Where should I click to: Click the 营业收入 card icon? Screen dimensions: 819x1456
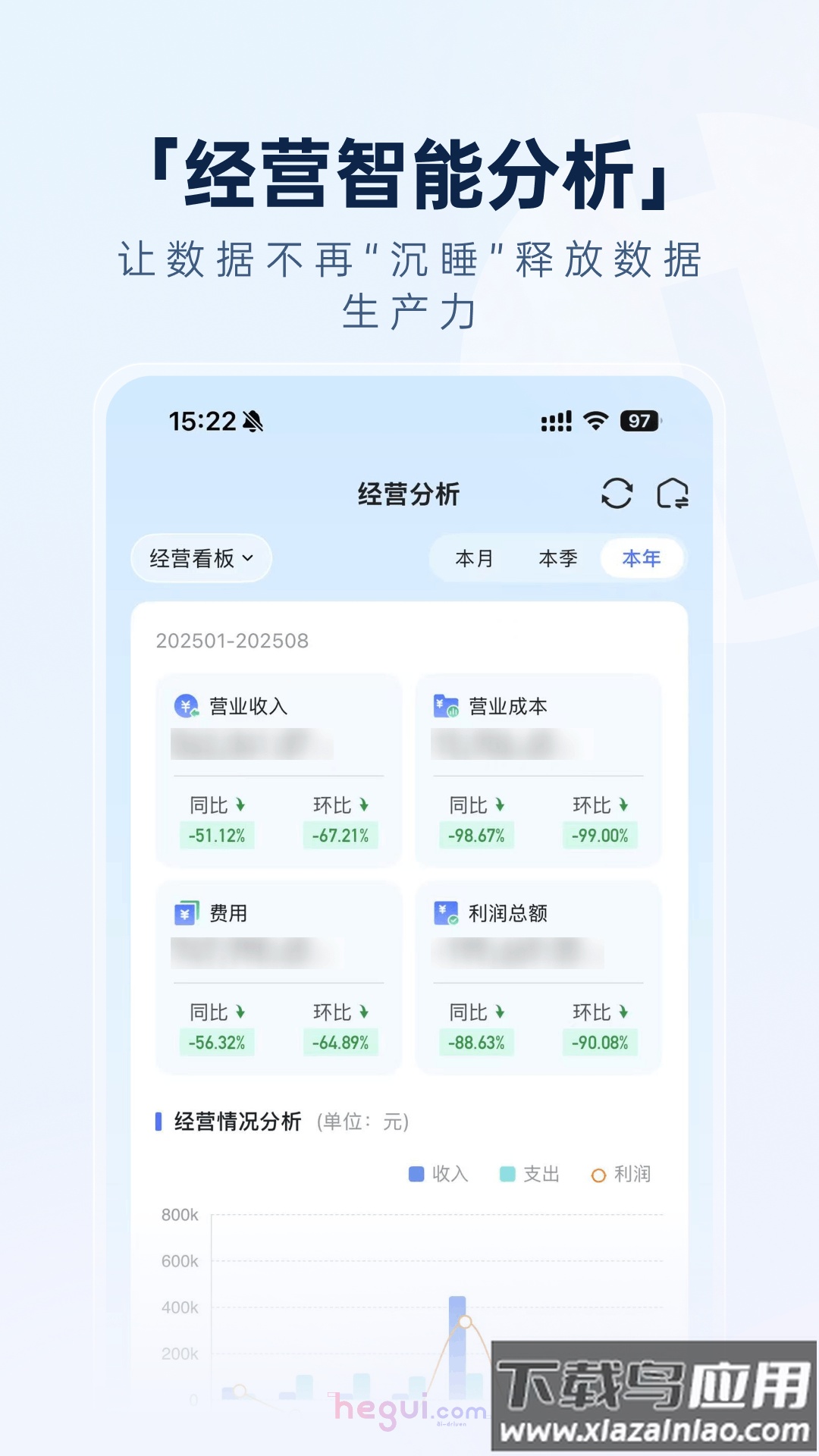(184, 705)
